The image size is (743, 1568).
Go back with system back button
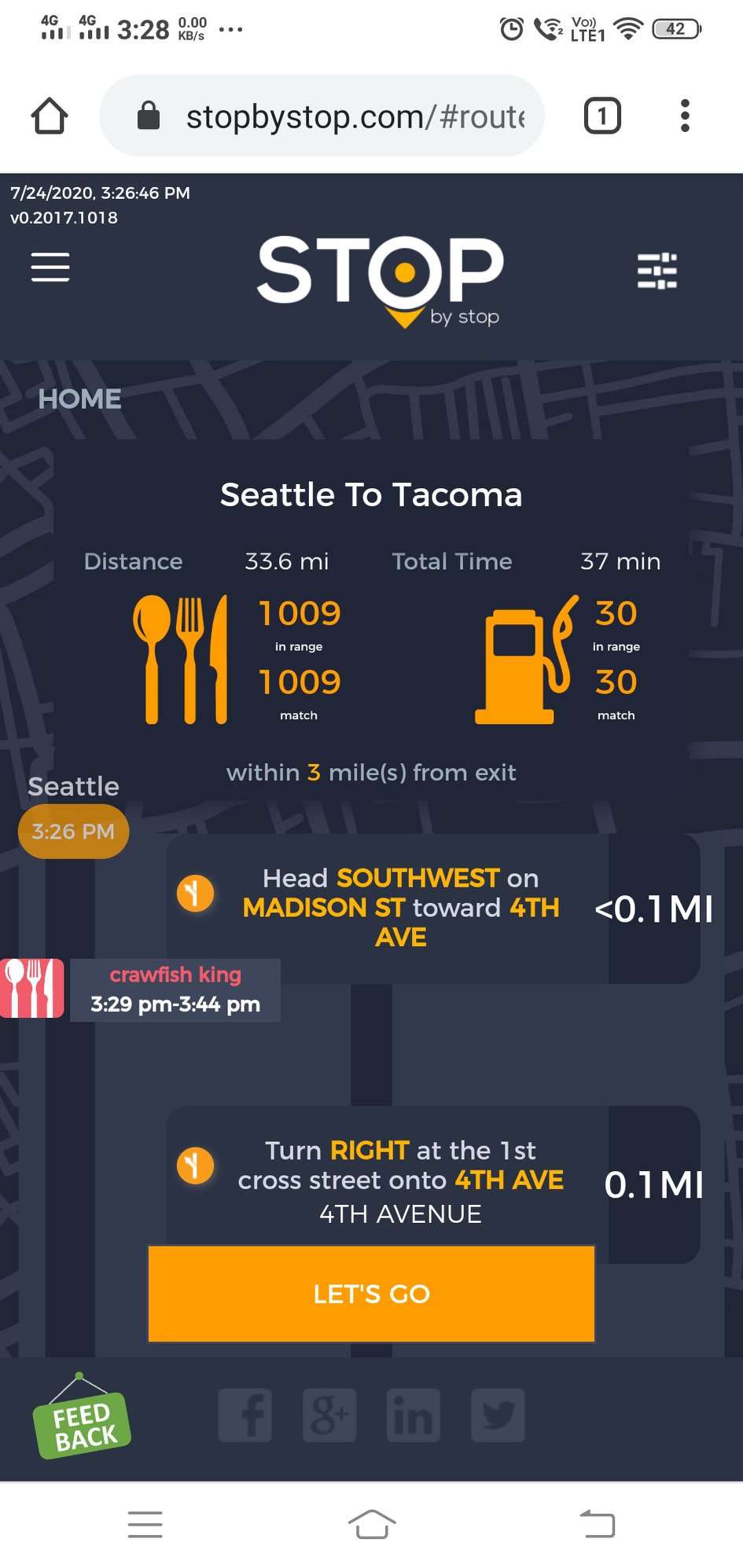(x=597, y=1524)
